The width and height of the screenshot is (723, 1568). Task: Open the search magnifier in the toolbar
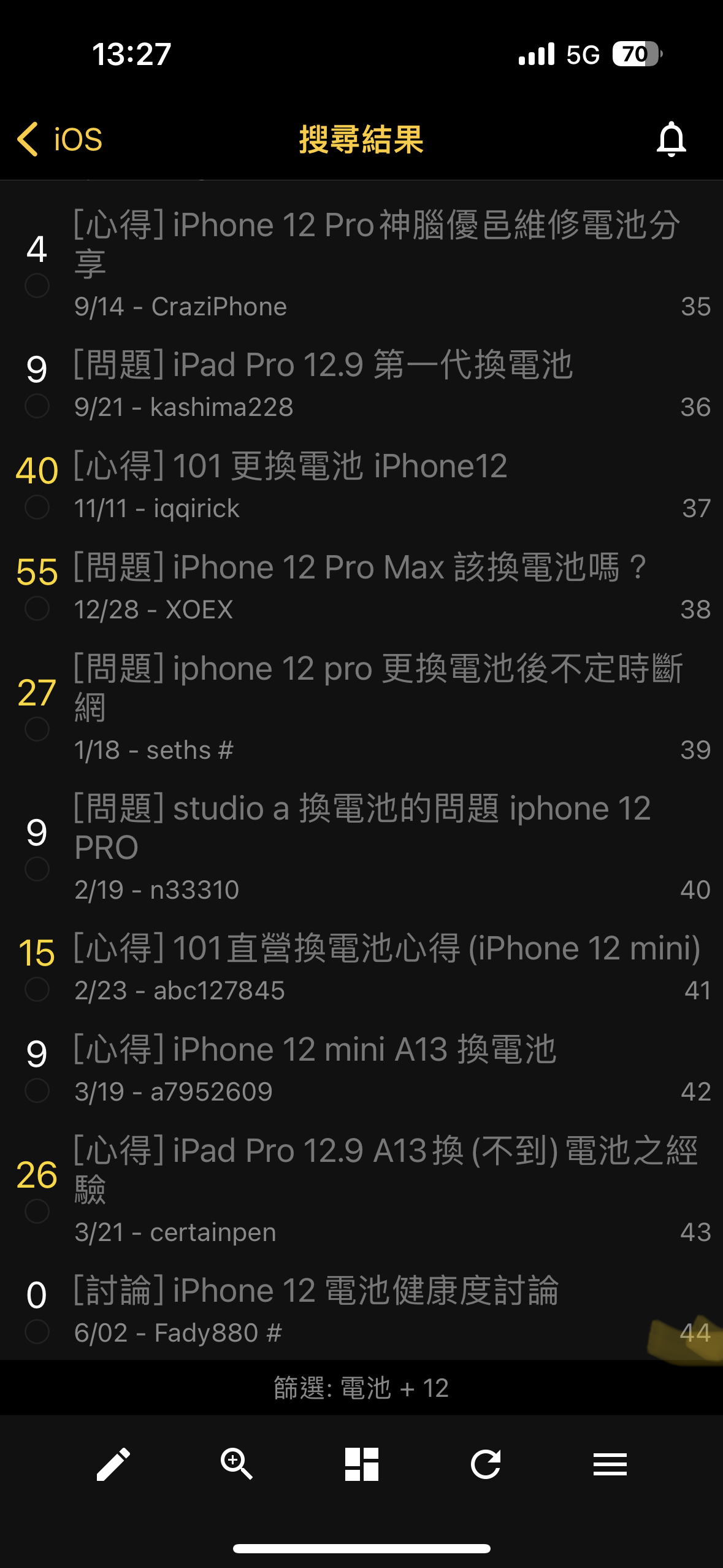click(x=237, y=1464)
